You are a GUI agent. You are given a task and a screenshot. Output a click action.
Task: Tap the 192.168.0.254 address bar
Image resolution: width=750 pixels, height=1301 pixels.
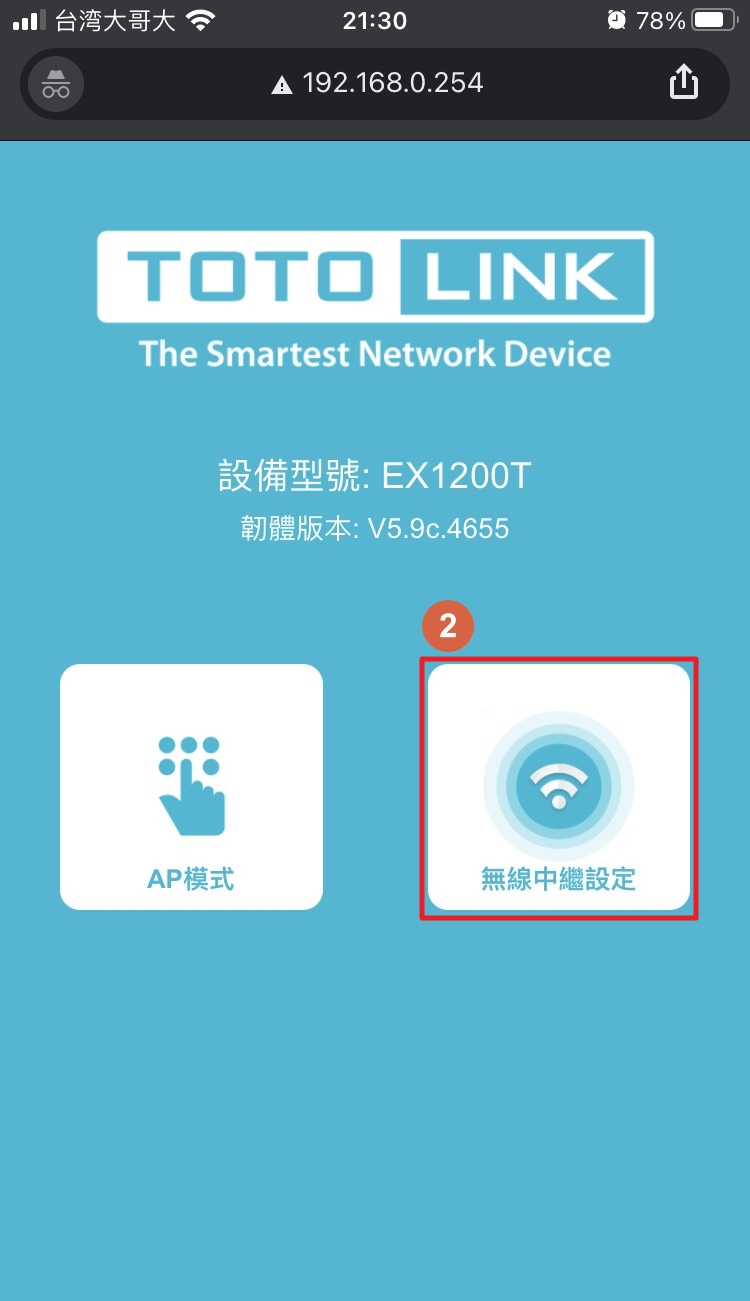377,83
